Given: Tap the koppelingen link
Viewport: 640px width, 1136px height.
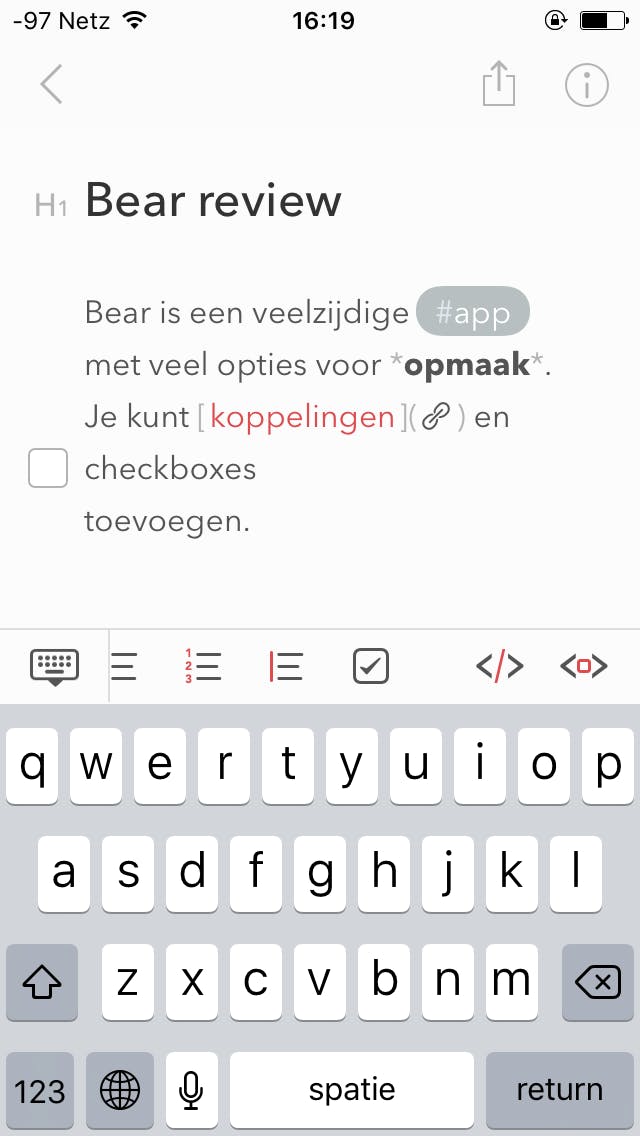Looking at the screenshot, I should (x=302, y=417).
